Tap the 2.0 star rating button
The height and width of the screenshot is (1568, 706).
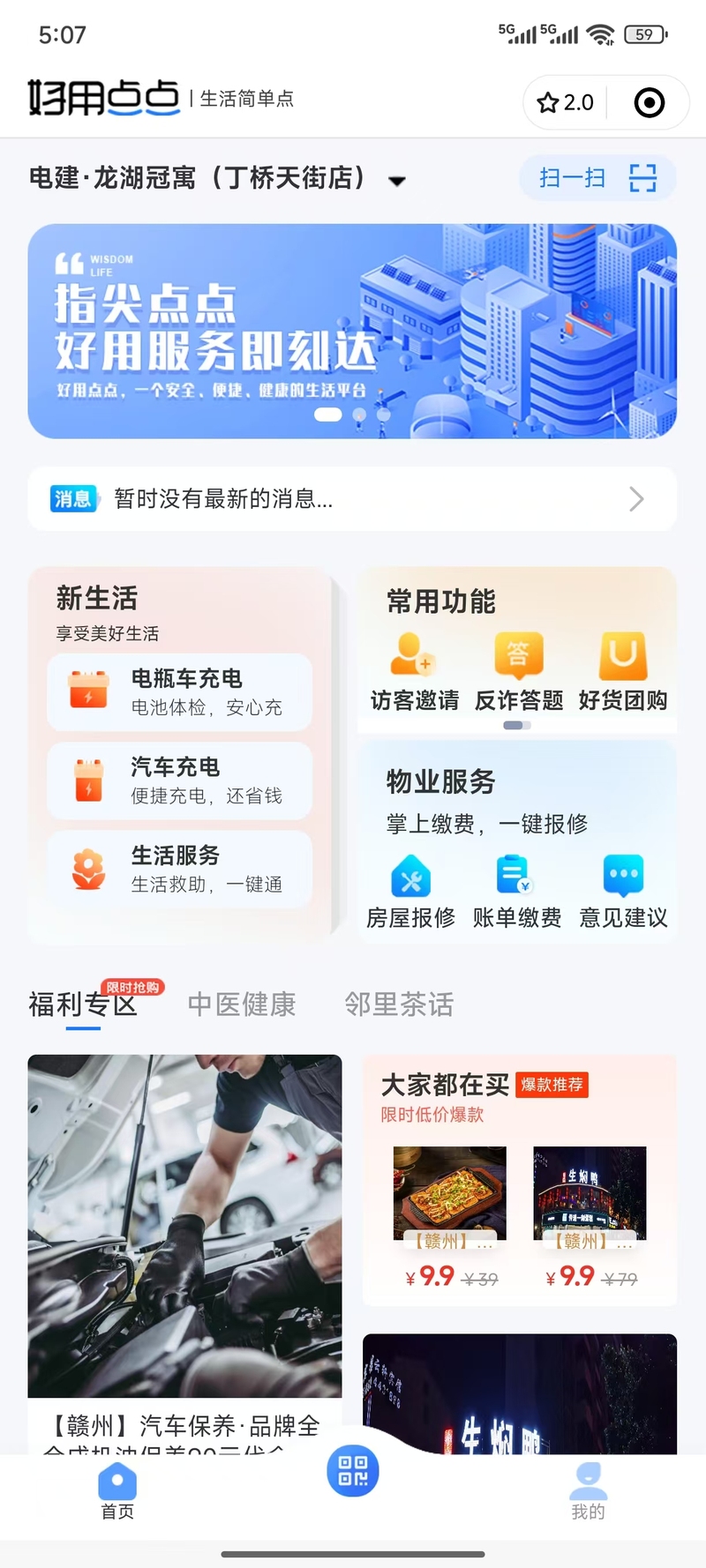click(x=565, y=103)
